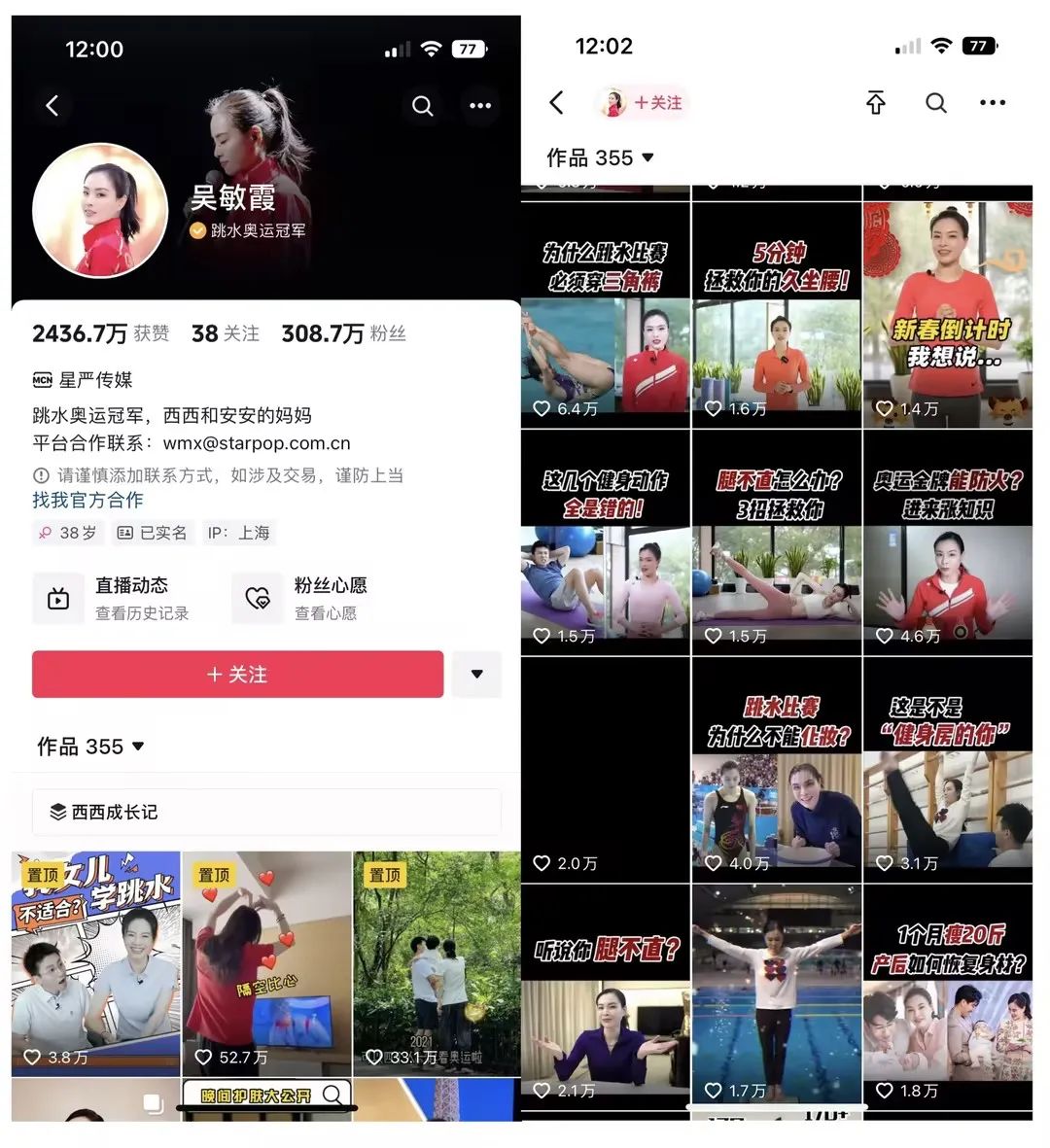
Task: Play video 为什么跳水比赛必须穿三角裤
Action: pos(605,316)
